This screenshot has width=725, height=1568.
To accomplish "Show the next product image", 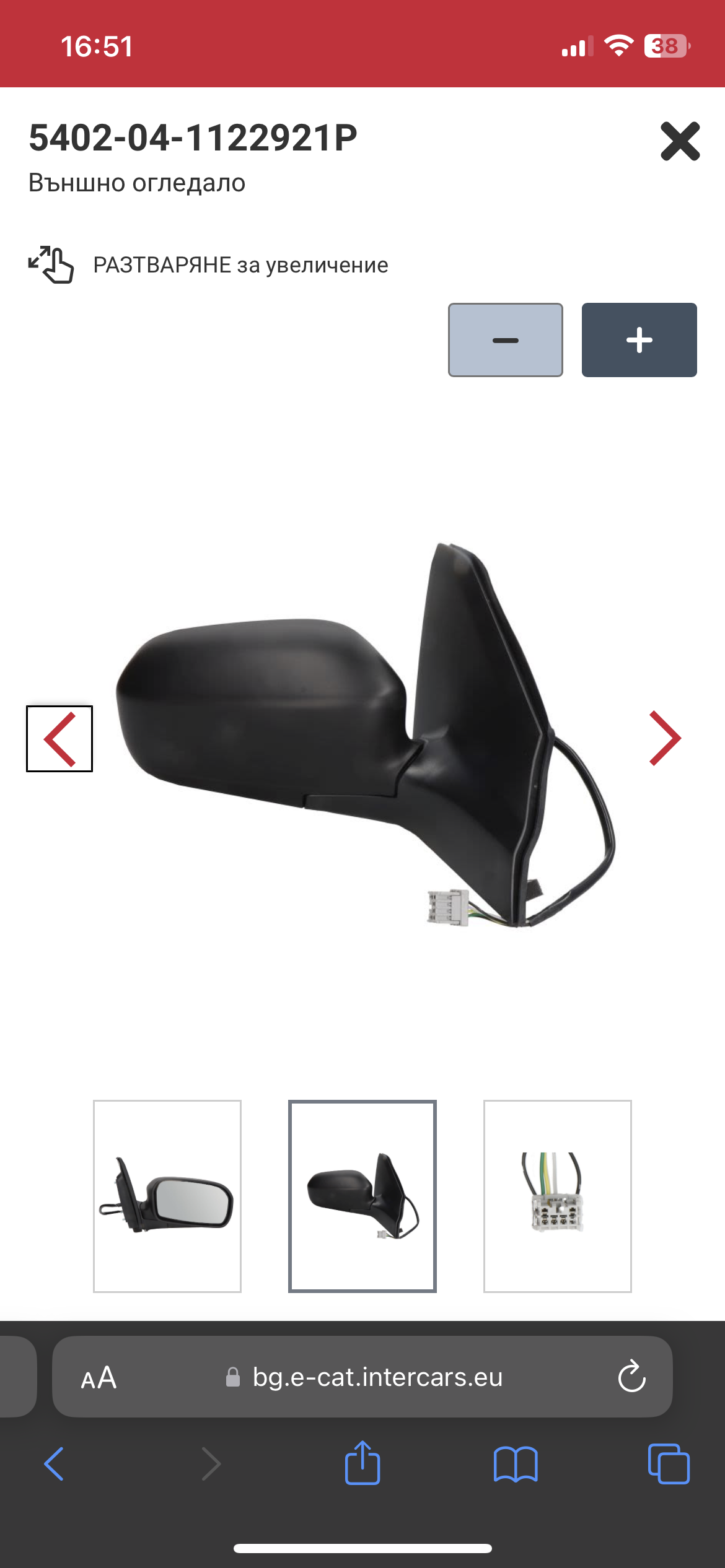I will pos(665,738).
